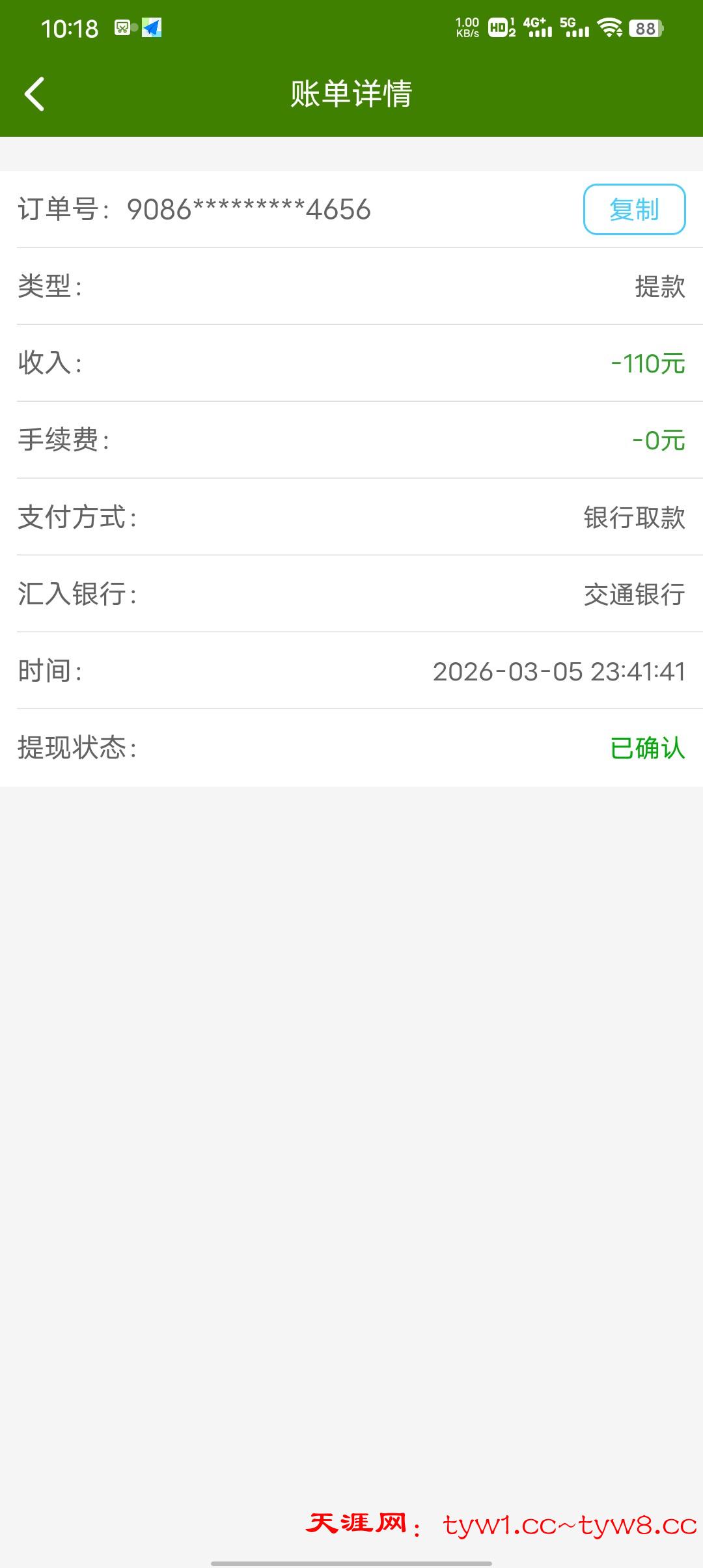
Task: Go back from the 账单详情 page
Action: [35, 94]
